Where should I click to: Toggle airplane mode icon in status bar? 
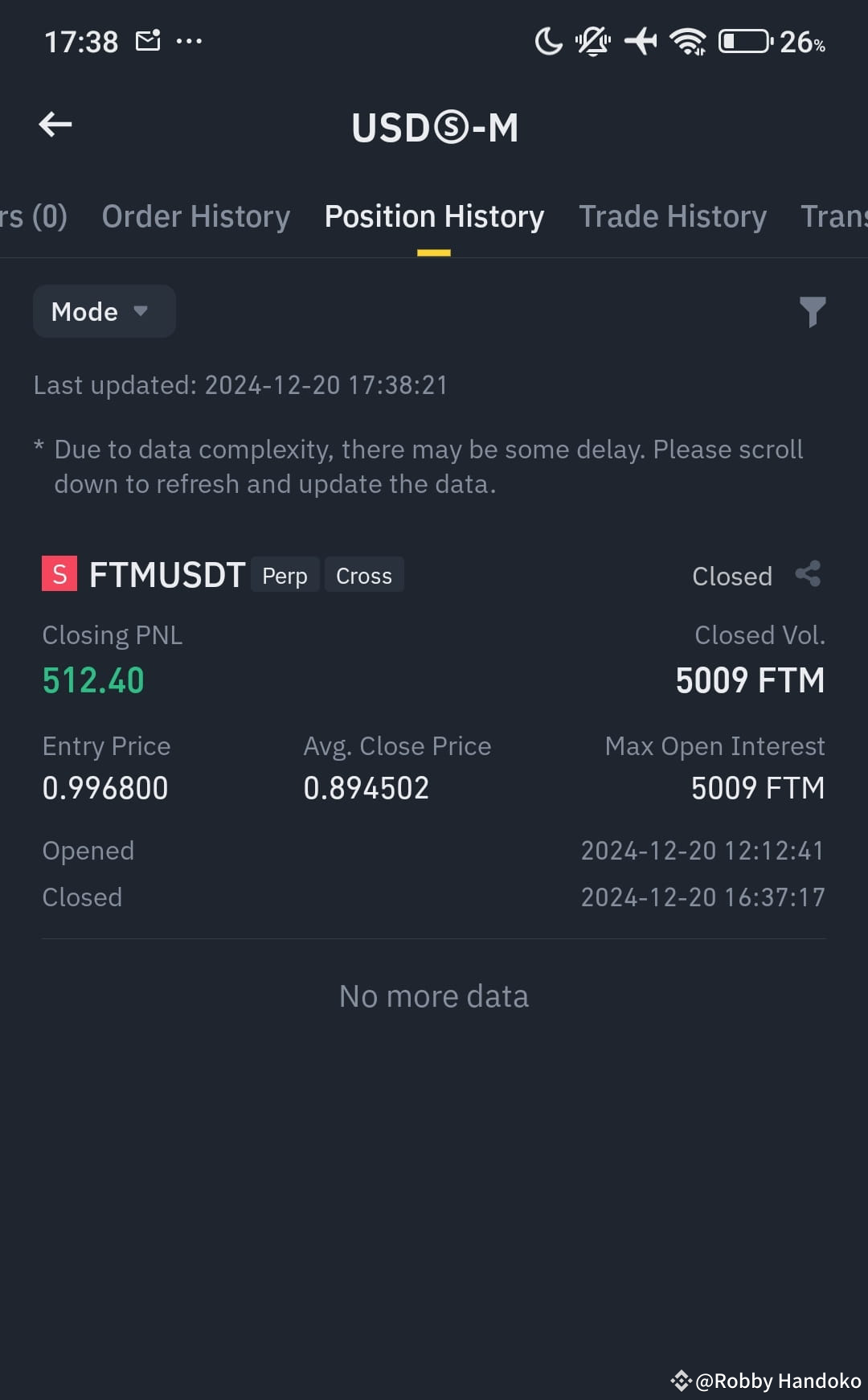pyautogui.click(x=641, y=41)
